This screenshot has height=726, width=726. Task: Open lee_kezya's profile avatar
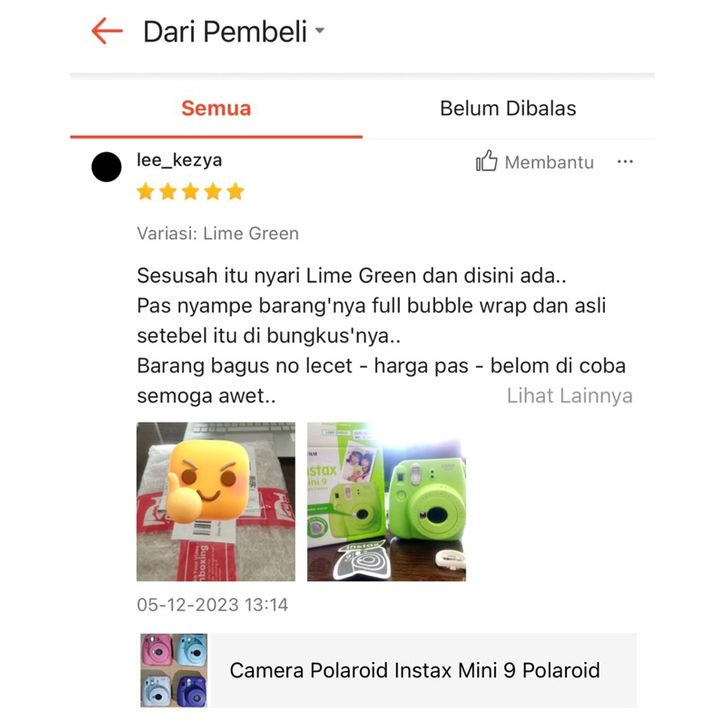106,167
